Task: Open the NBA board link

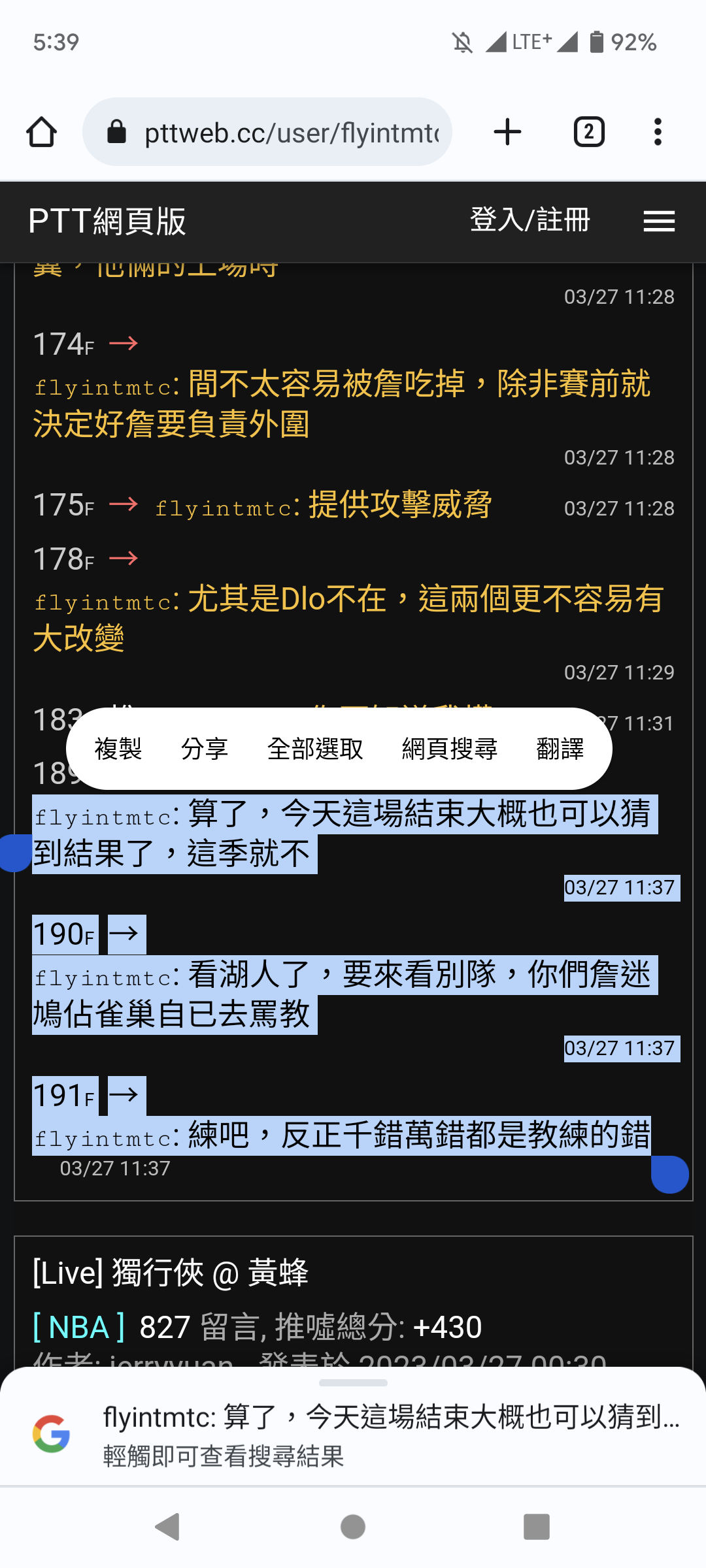Action: pos(79,1327)
